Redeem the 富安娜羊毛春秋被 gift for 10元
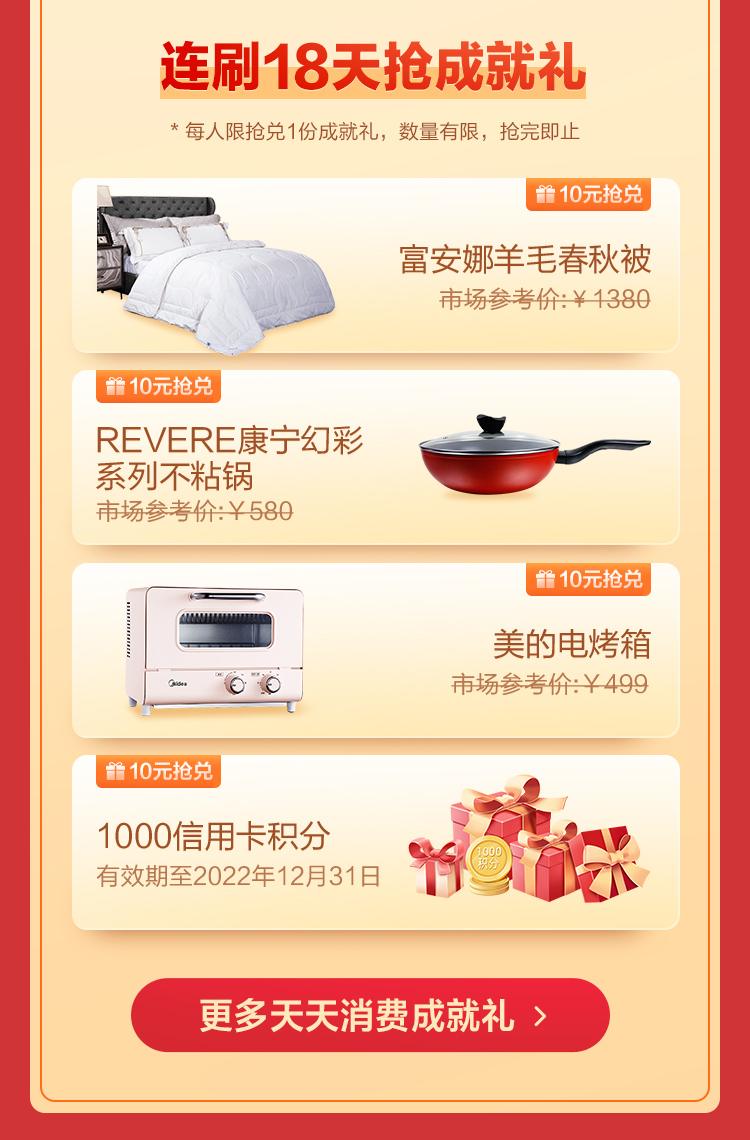 pyautogui.click(x=589, y=195)
